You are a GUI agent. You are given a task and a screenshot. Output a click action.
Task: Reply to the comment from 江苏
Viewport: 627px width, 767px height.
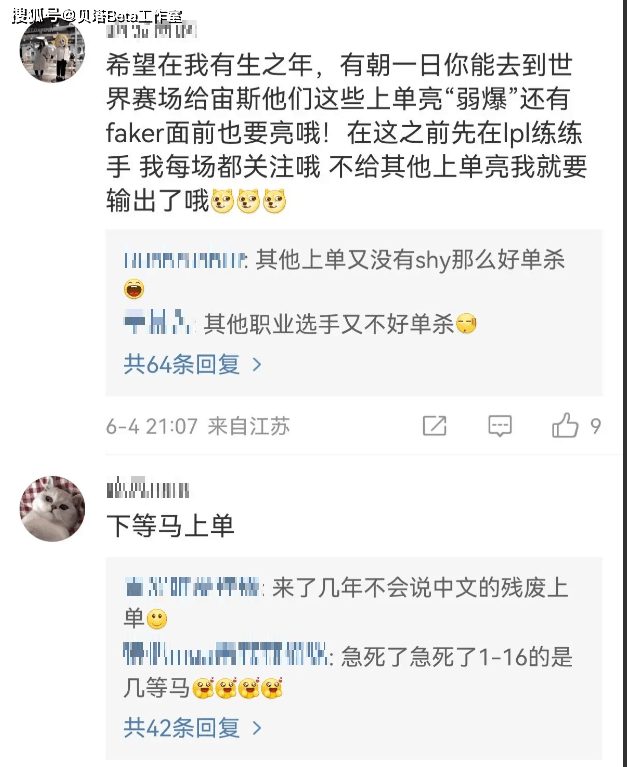pos(500,426)
